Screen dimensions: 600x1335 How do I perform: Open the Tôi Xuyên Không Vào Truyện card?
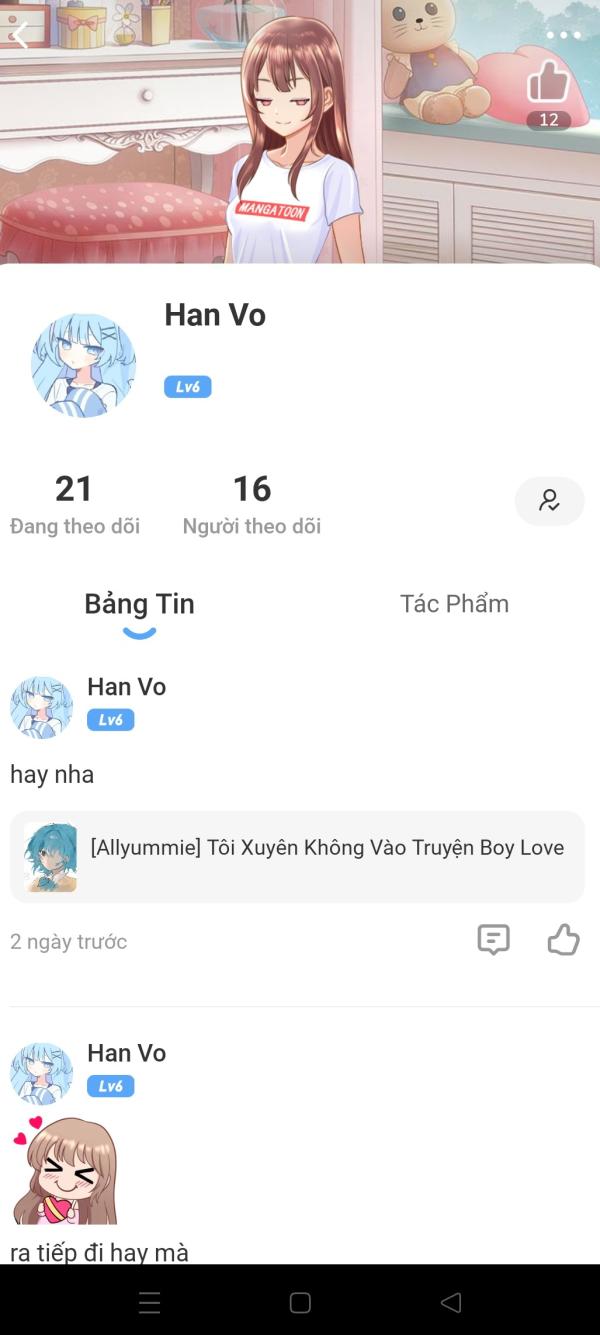(297, 857)
